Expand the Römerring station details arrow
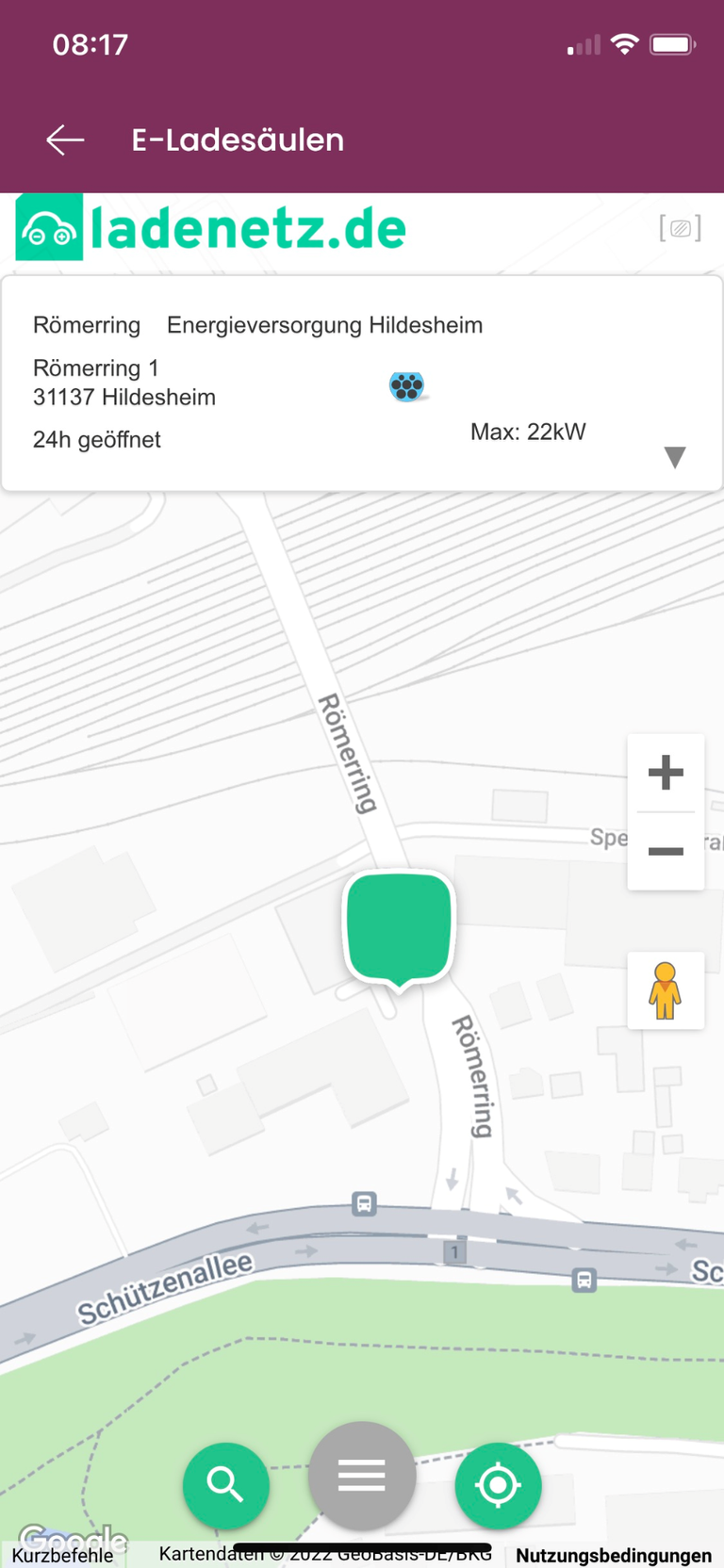 [674, 457]
